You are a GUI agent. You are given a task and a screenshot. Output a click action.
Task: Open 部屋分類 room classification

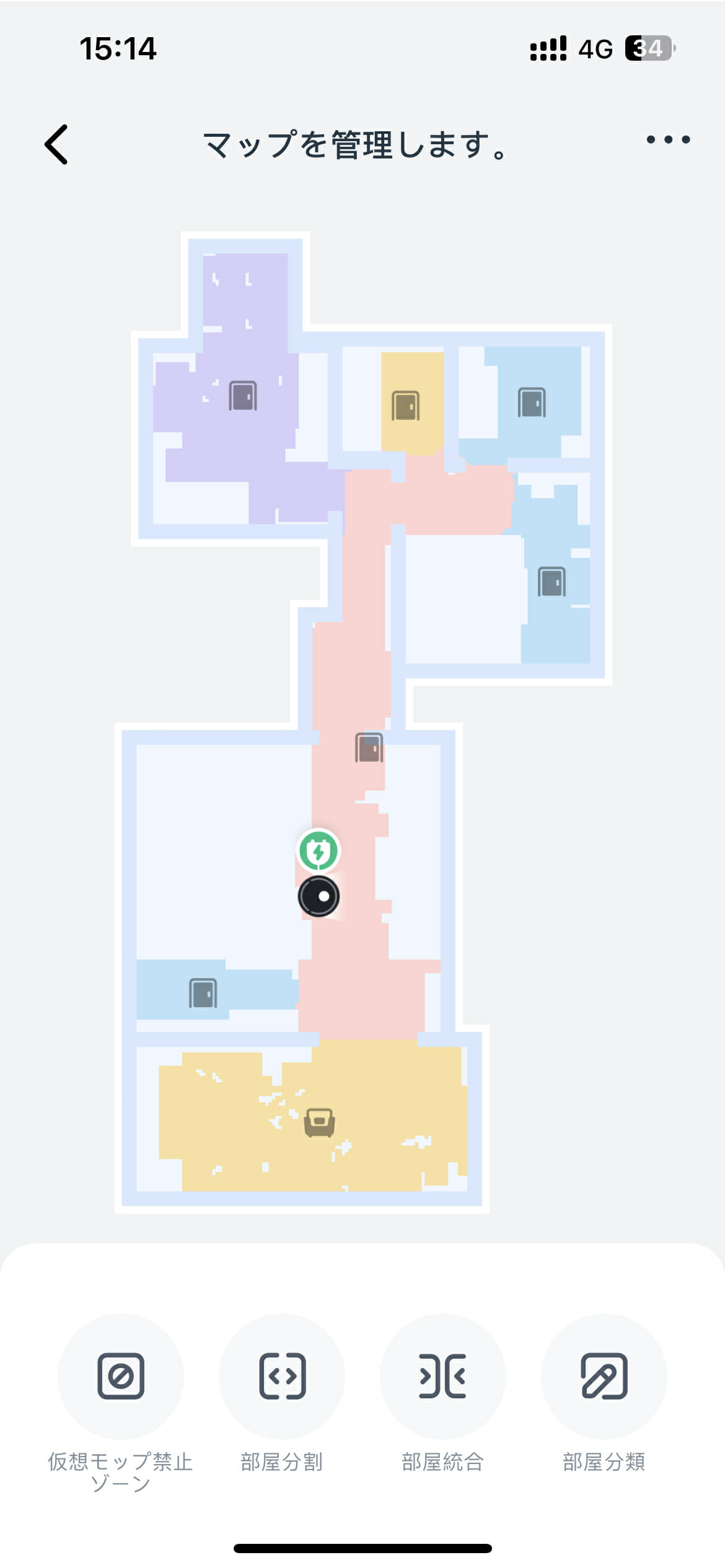(x=604, y=1376)
